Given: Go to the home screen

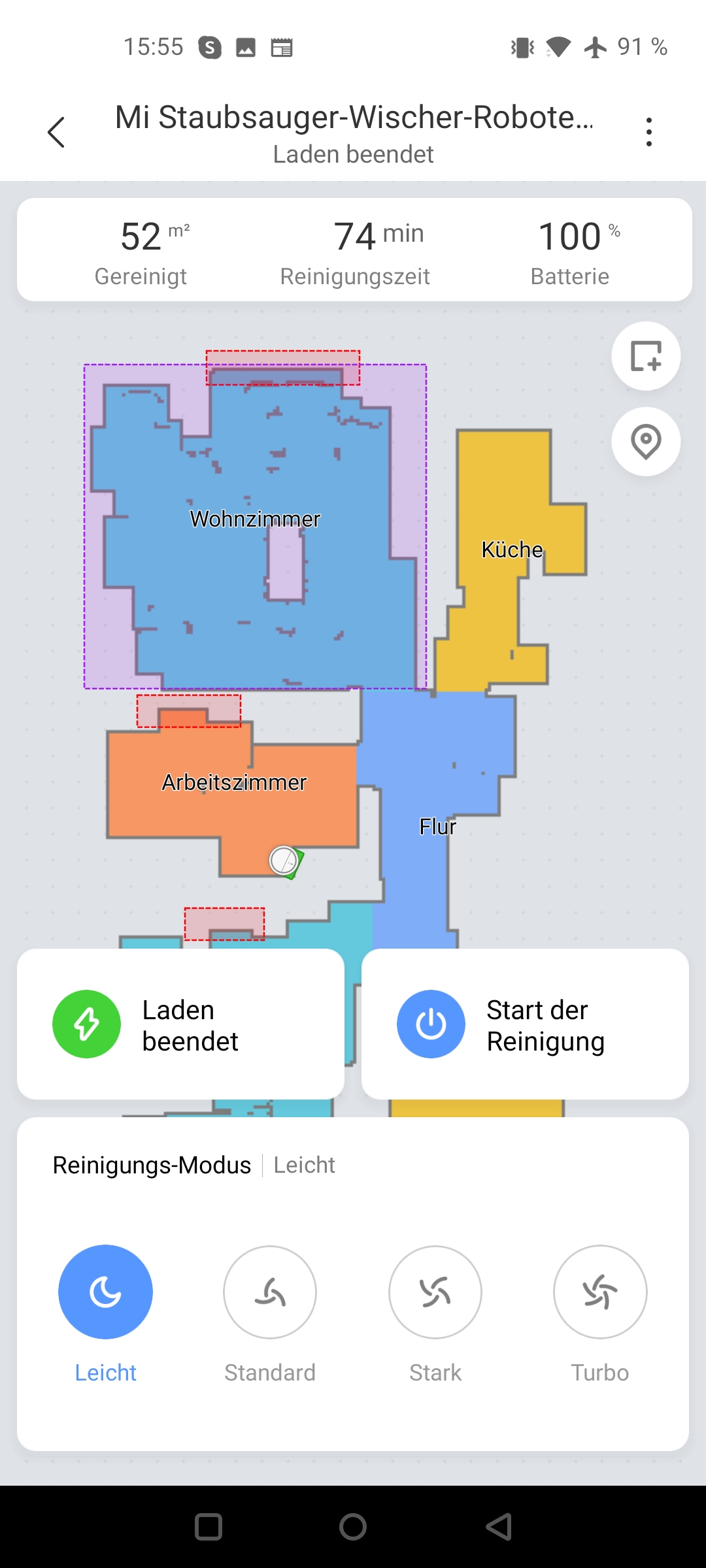Looking at the screenshot, I should pyautogui.click(x=353, y=1527).
